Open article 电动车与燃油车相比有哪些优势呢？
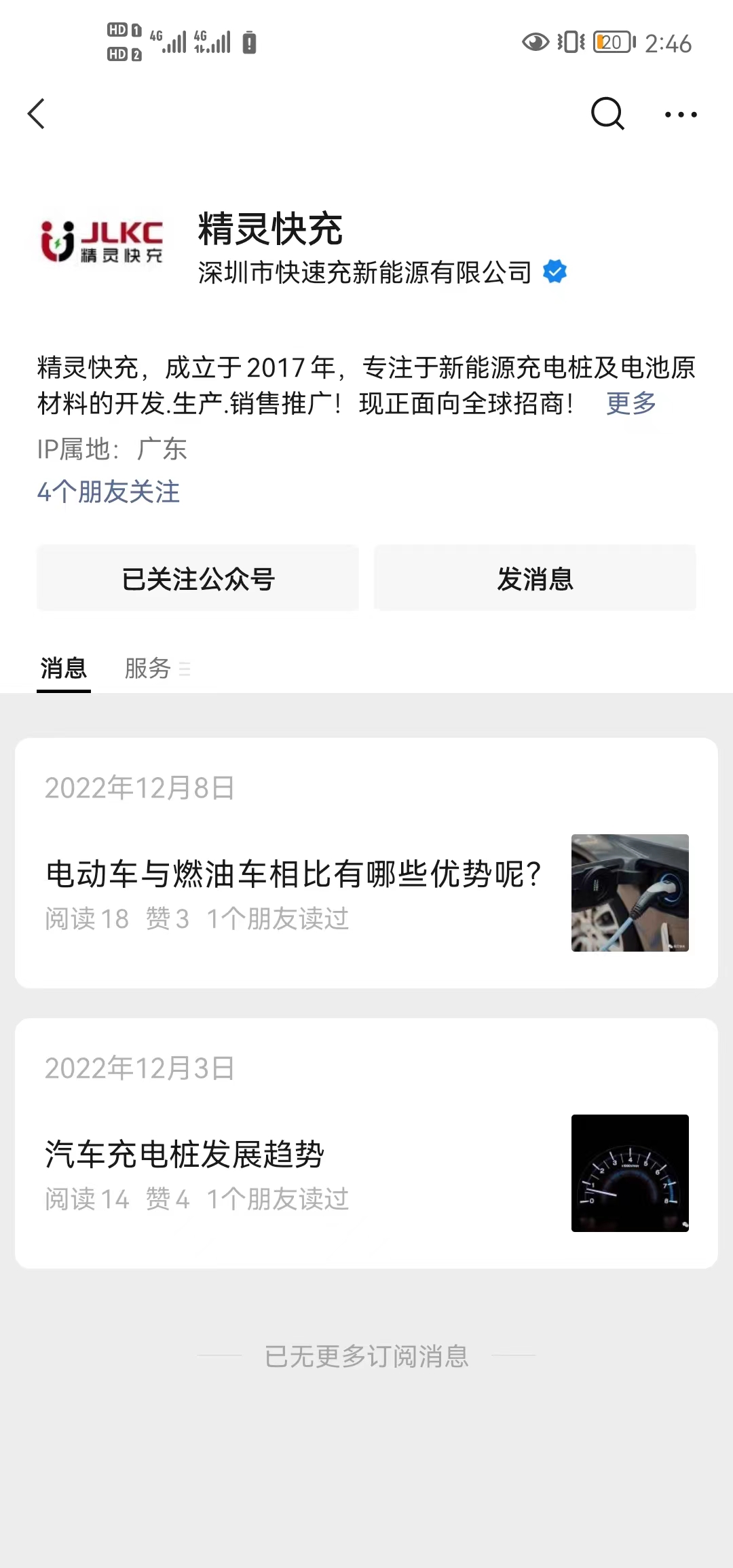 coord(294,874)
